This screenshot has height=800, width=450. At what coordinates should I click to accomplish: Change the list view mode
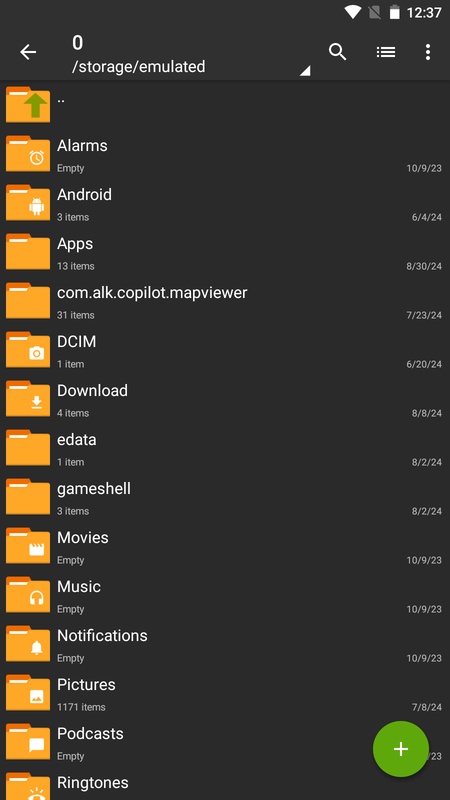tap(386, 52)
